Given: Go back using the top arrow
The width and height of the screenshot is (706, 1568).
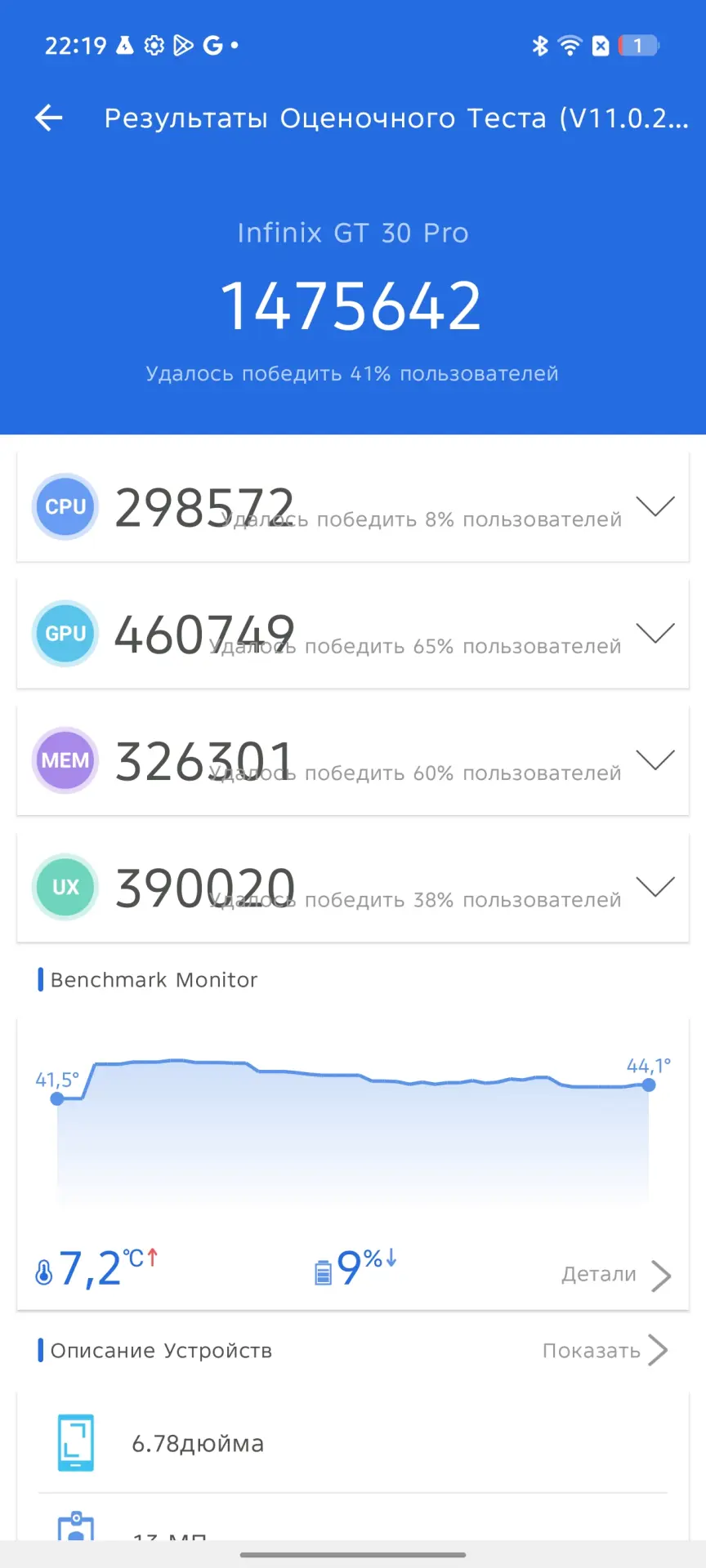Looking at the screenshot, I should click(x=49, y=118).
